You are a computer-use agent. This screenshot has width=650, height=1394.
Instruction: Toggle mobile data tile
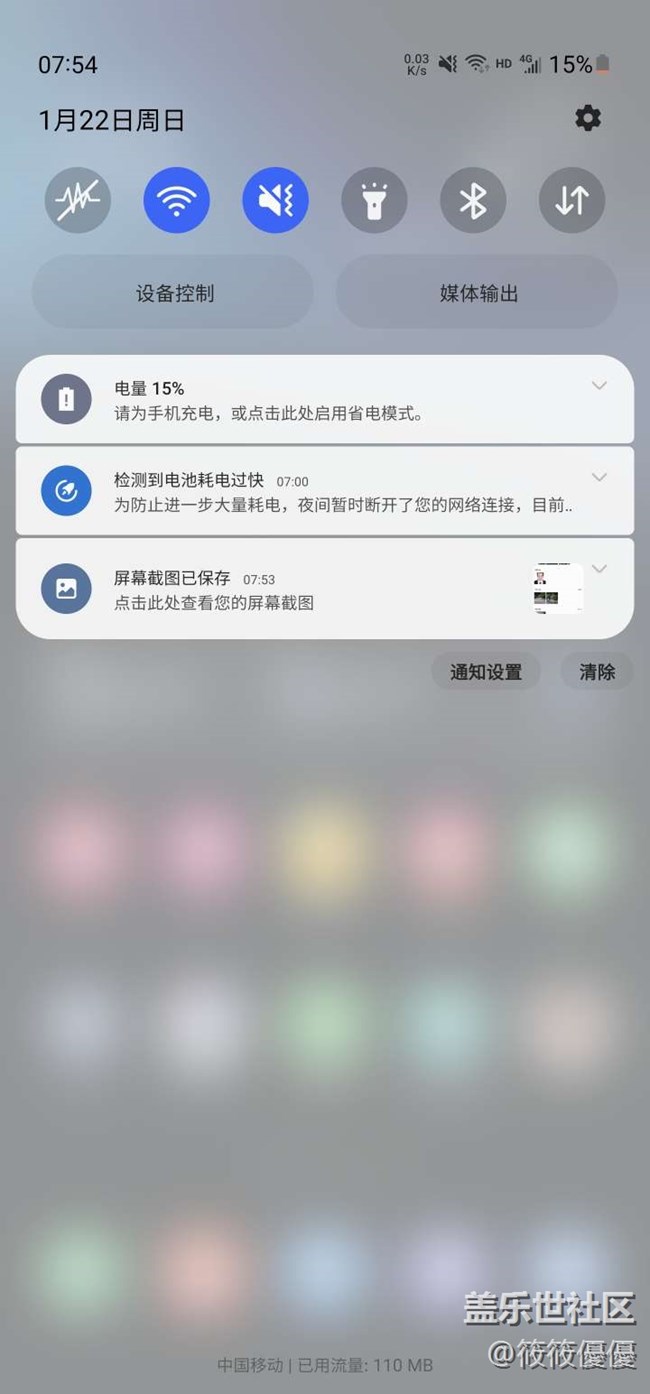572,200
